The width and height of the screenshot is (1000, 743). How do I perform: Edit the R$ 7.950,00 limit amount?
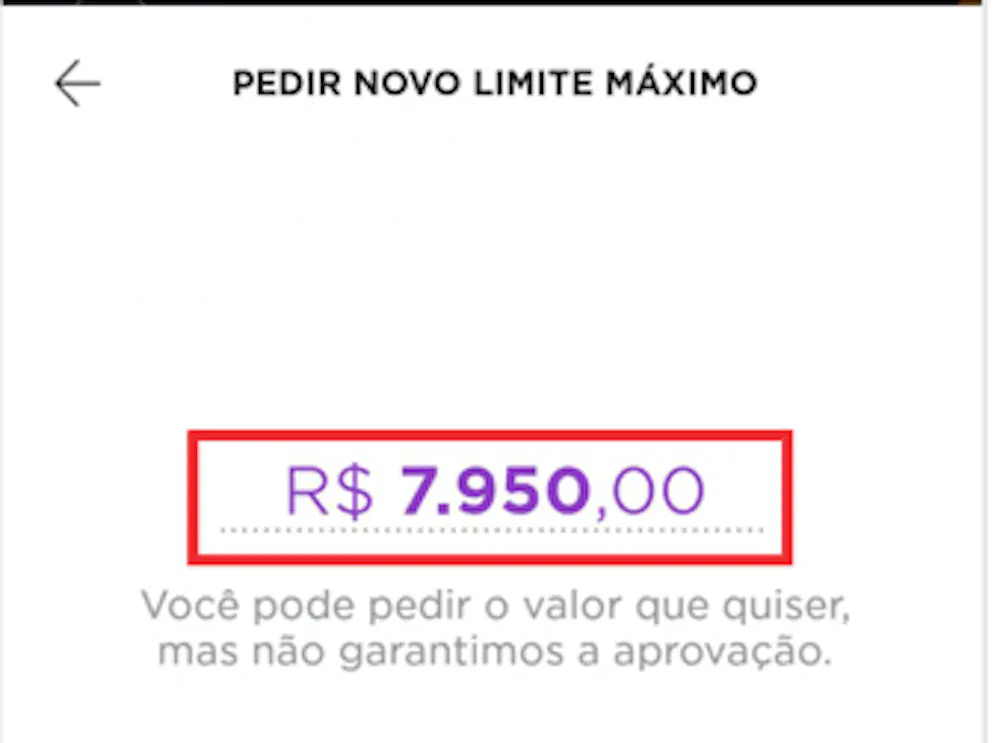tap(494, 493)
